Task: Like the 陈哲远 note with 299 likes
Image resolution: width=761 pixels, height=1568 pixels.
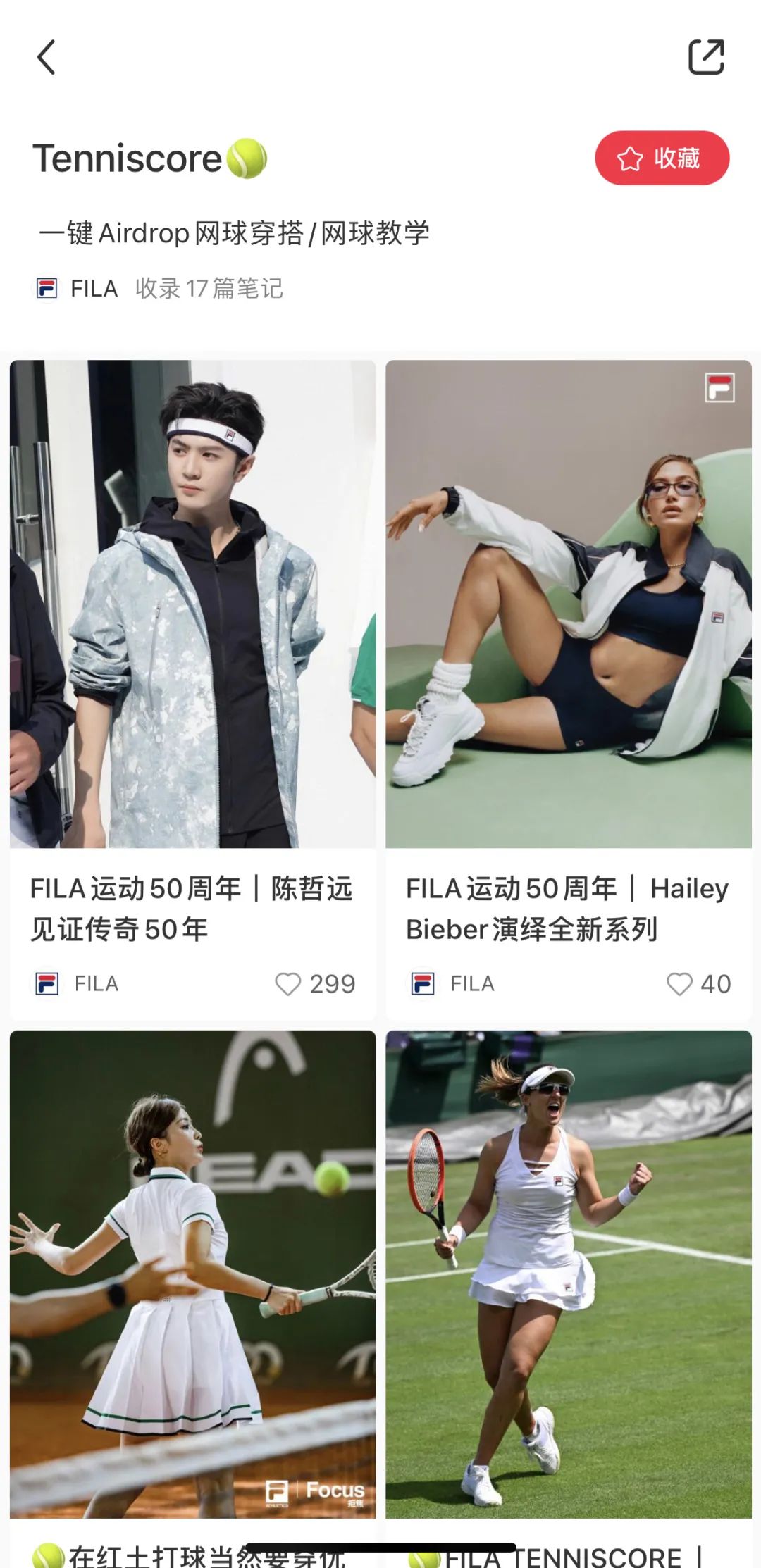Action: click(x=288, y=984)
